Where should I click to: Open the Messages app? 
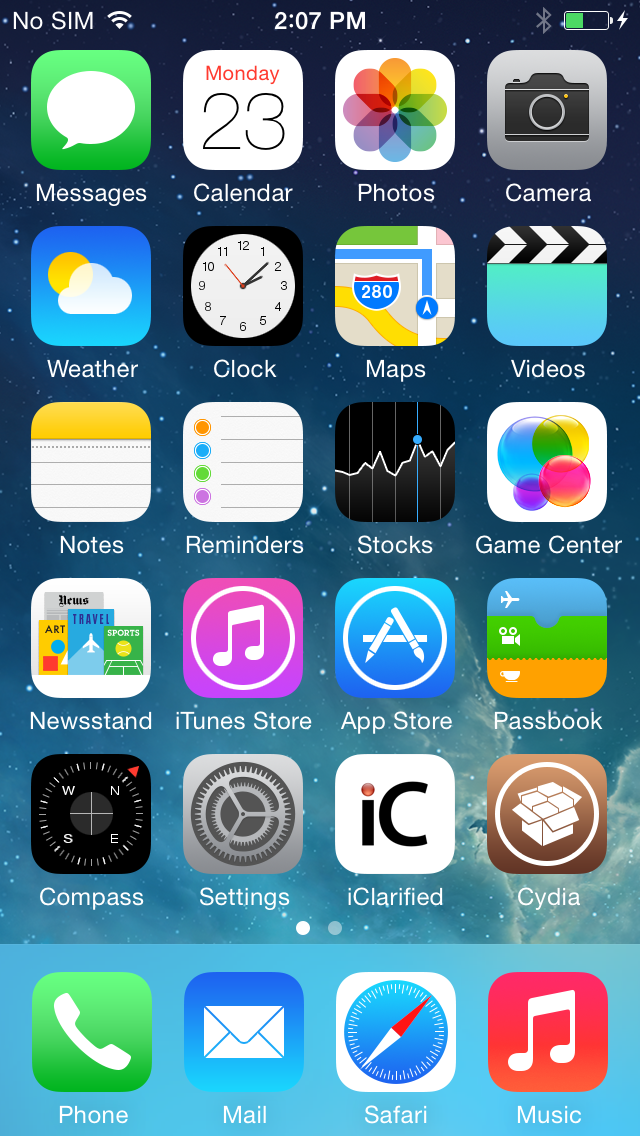tap(91, 110)
